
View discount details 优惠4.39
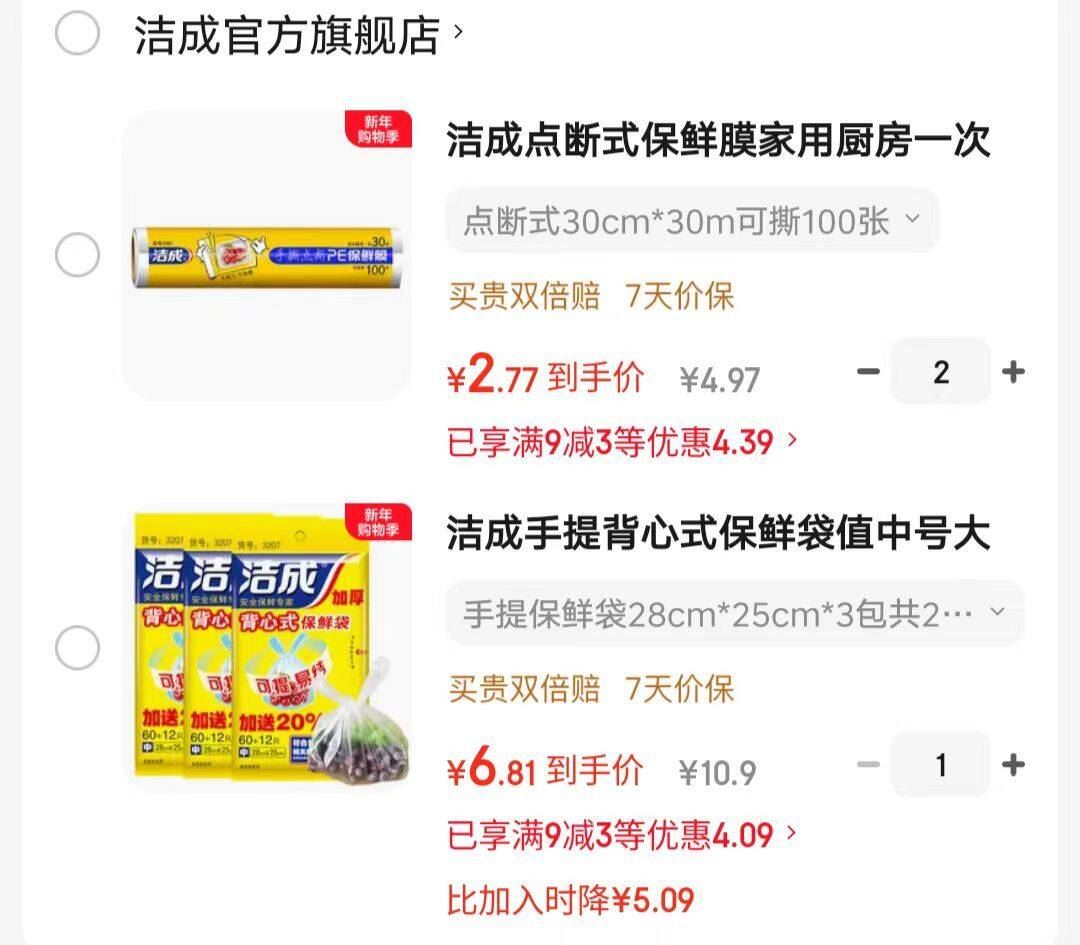[622, 442]
